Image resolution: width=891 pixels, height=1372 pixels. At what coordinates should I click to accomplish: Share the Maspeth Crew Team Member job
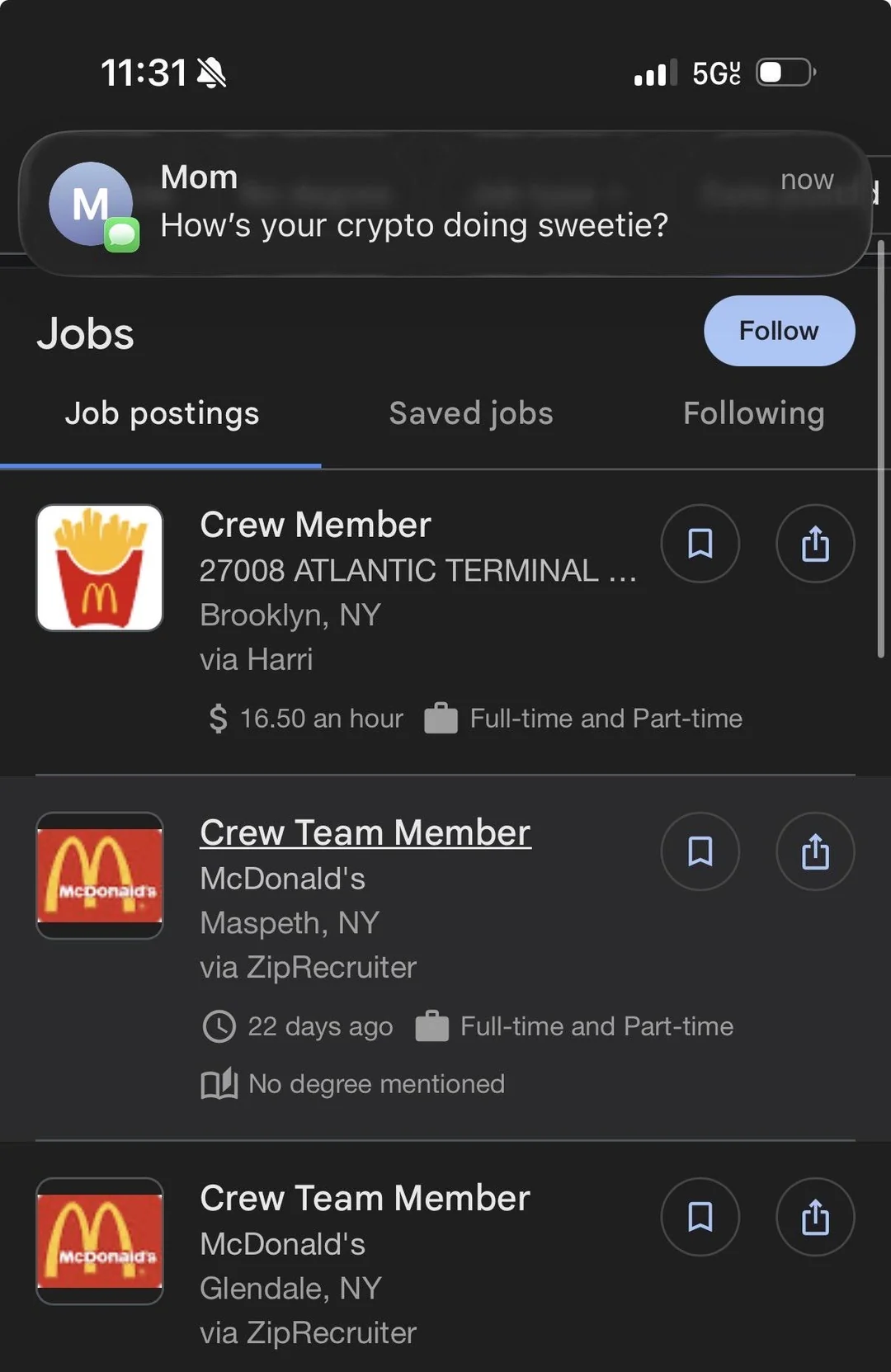pyautogui.click(x=815, y=851)
